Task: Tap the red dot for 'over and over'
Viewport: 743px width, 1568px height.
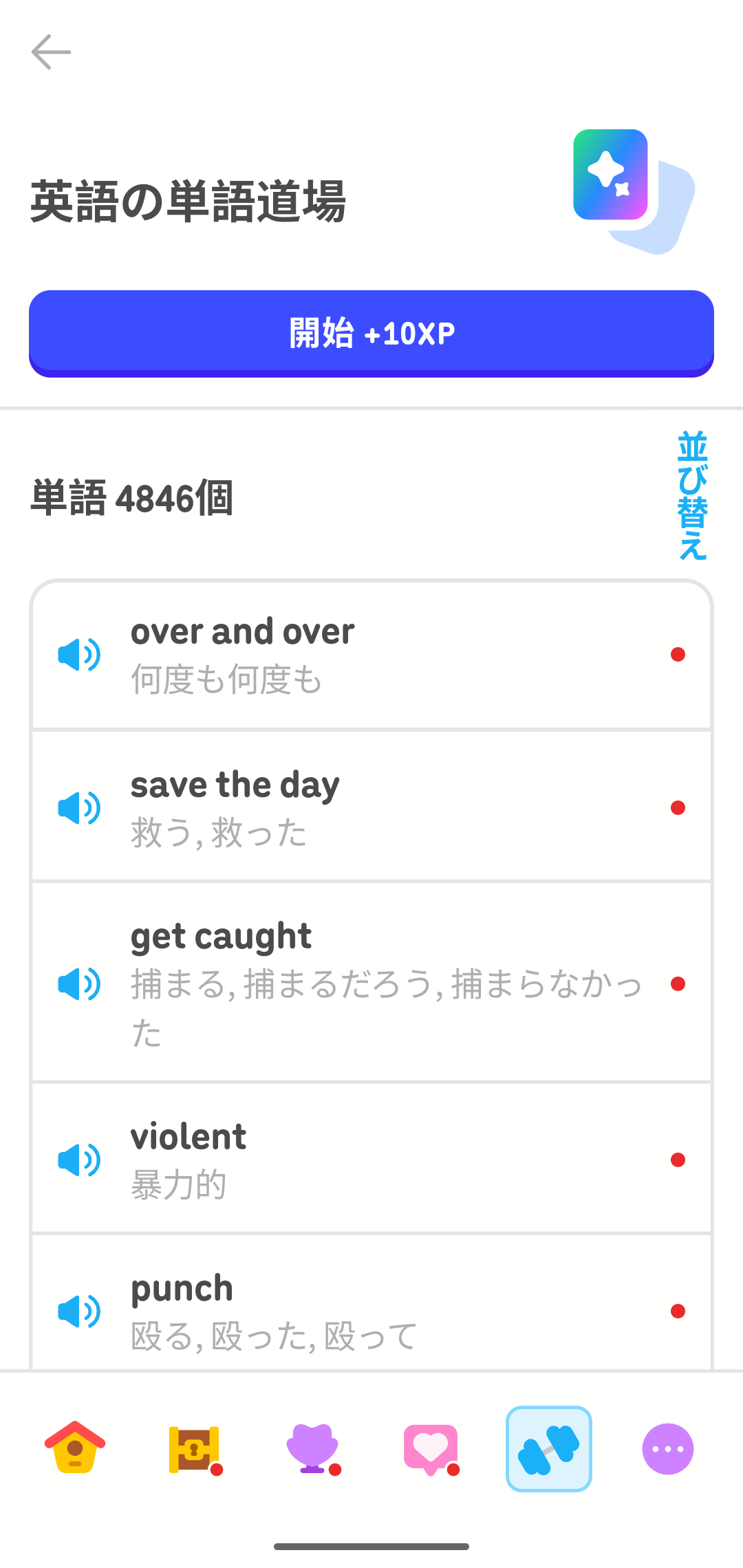Action: click(x=678, y=655)
